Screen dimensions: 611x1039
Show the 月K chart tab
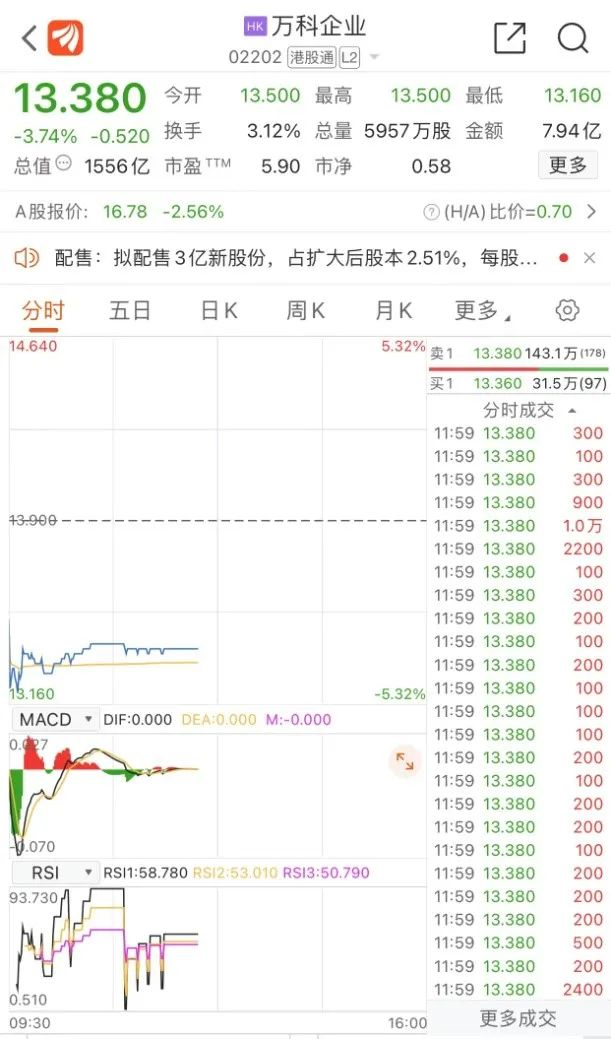(x=393, y=311)
